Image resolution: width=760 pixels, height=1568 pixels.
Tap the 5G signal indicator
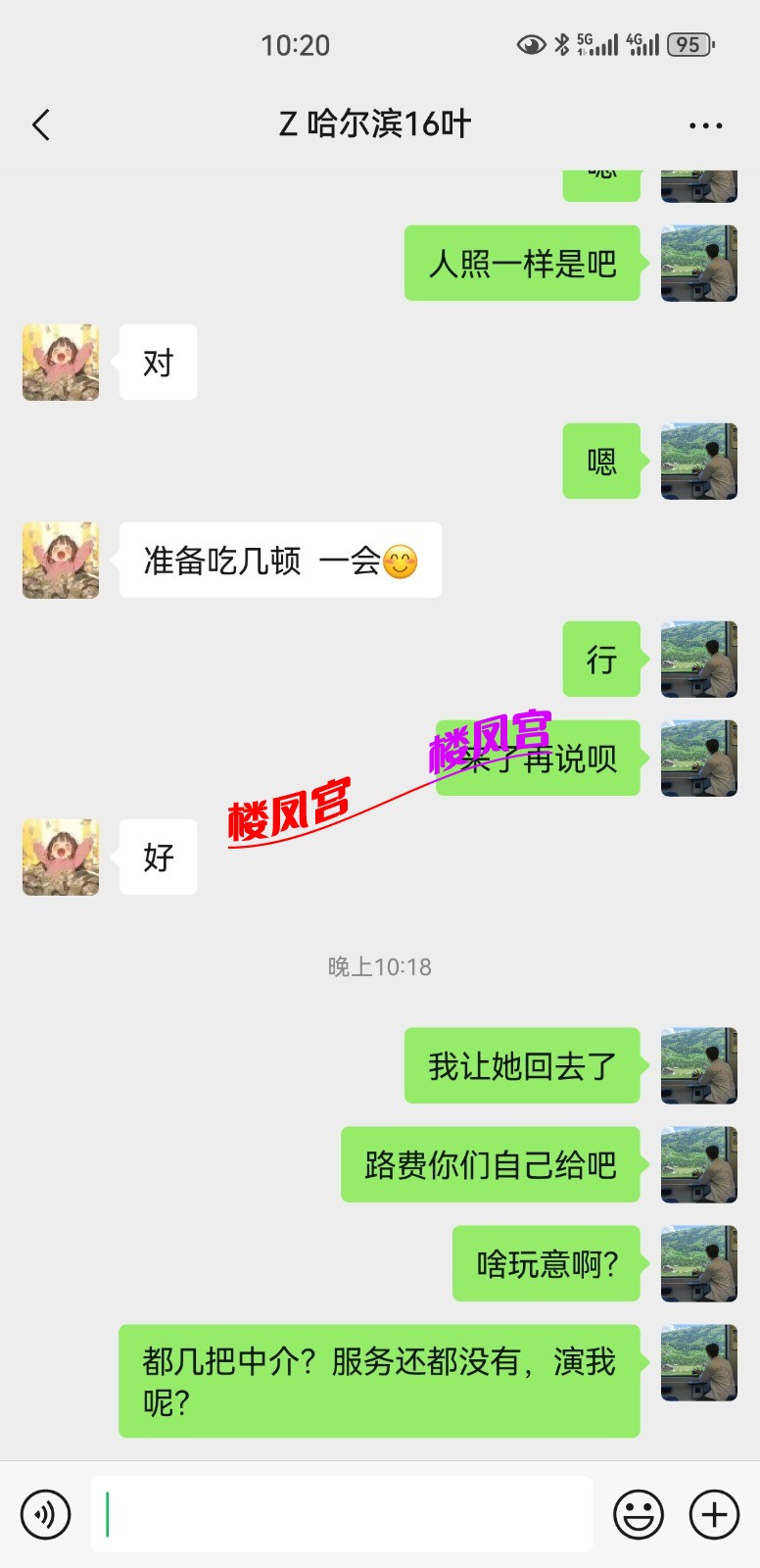[598, 43]
